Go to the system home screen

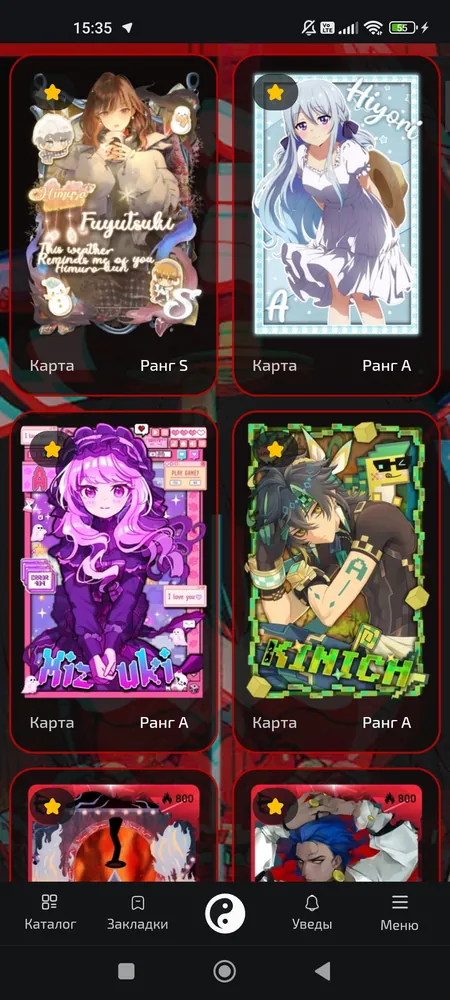point(224,971)
